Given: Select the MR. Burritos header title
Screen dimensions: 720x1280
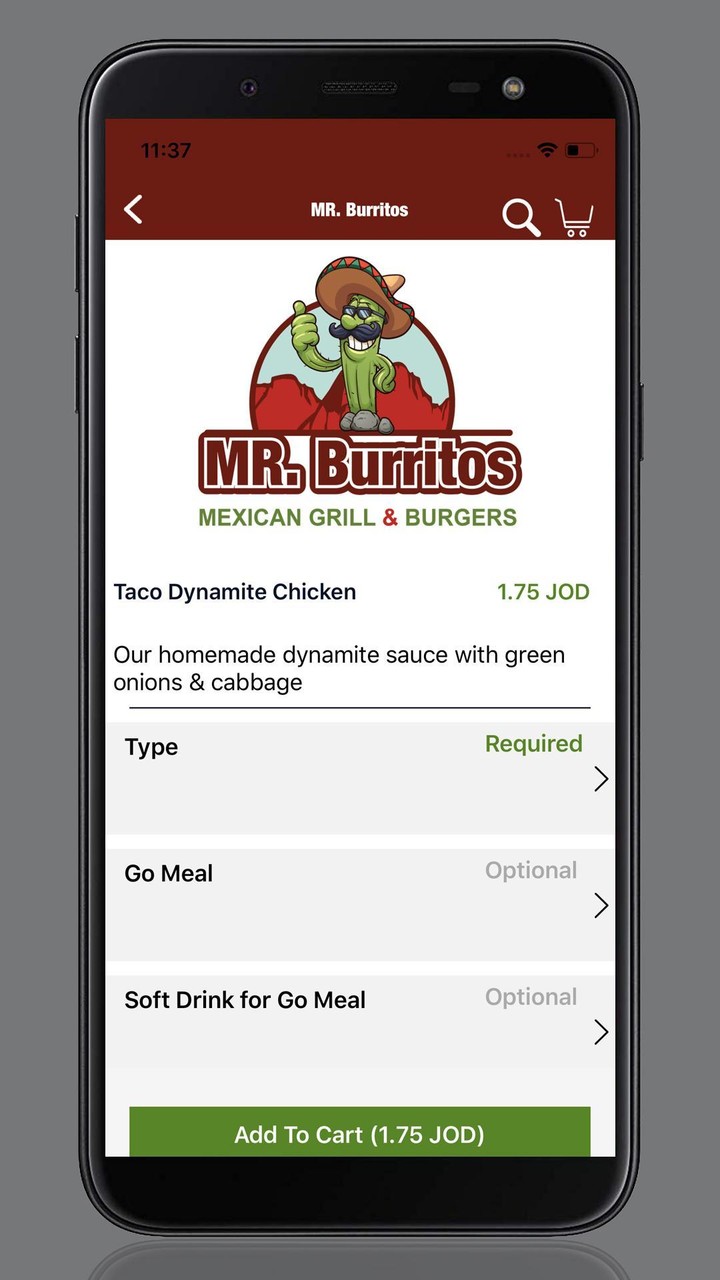Looking at the screenshot, I should pos(358,210).
